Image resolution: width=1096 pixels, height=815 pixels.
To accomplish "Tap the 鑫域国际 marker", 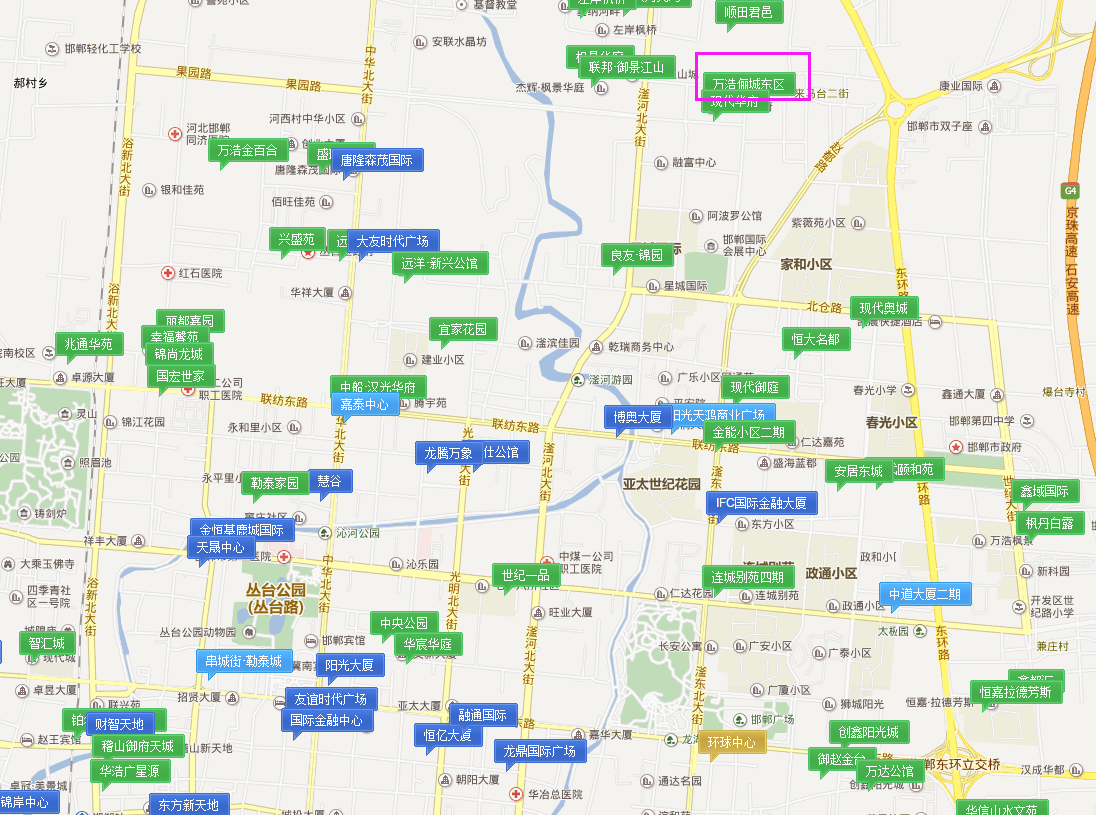I will (1045, 492).
